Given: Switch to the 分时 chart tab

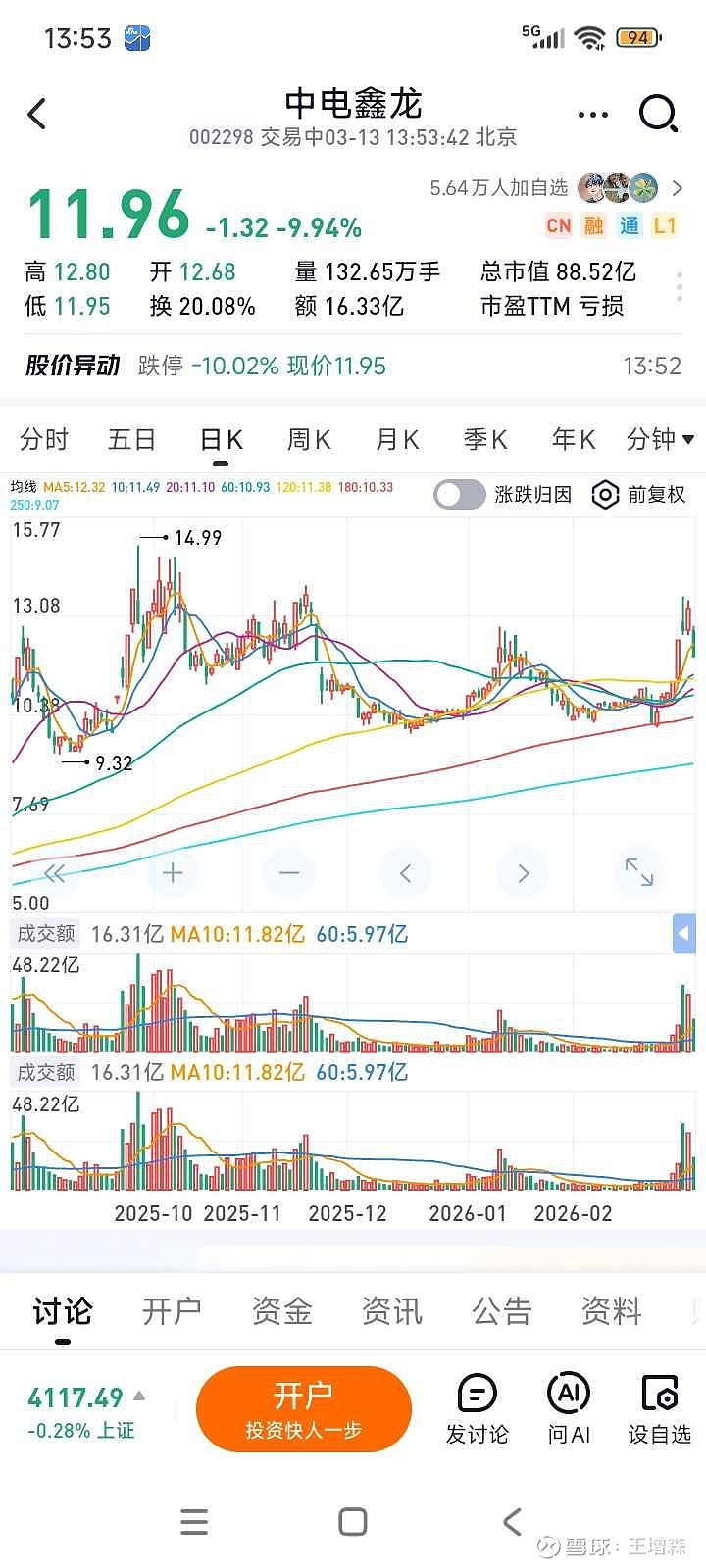Looking at the screenshot, I should tap(44, 439).
